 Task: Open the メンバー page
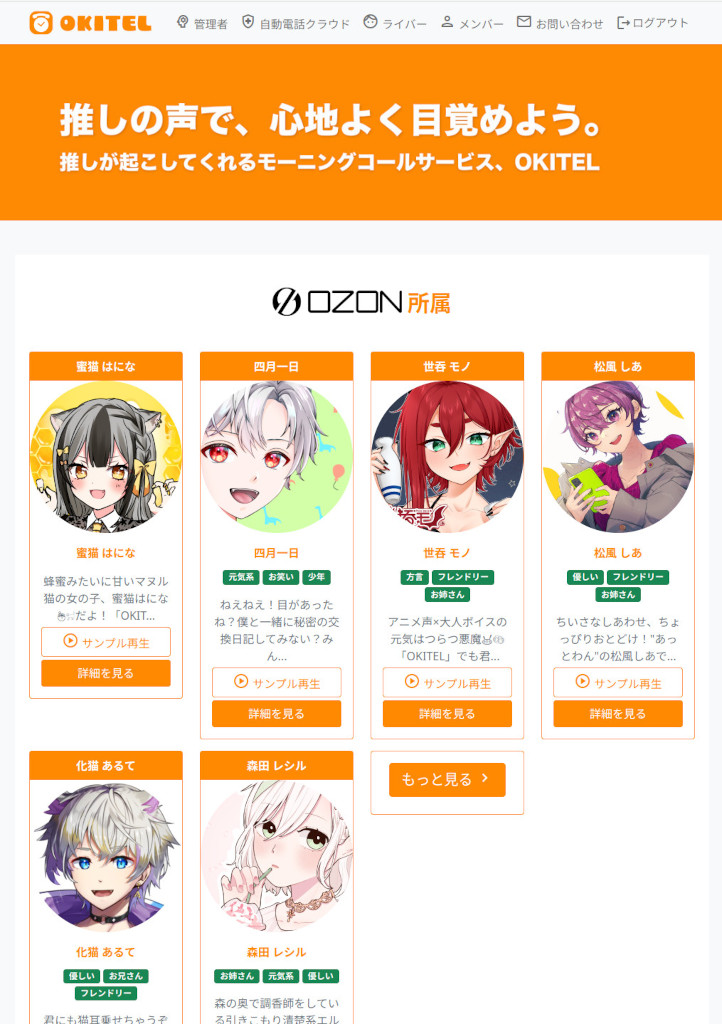[x=472, y=22]
